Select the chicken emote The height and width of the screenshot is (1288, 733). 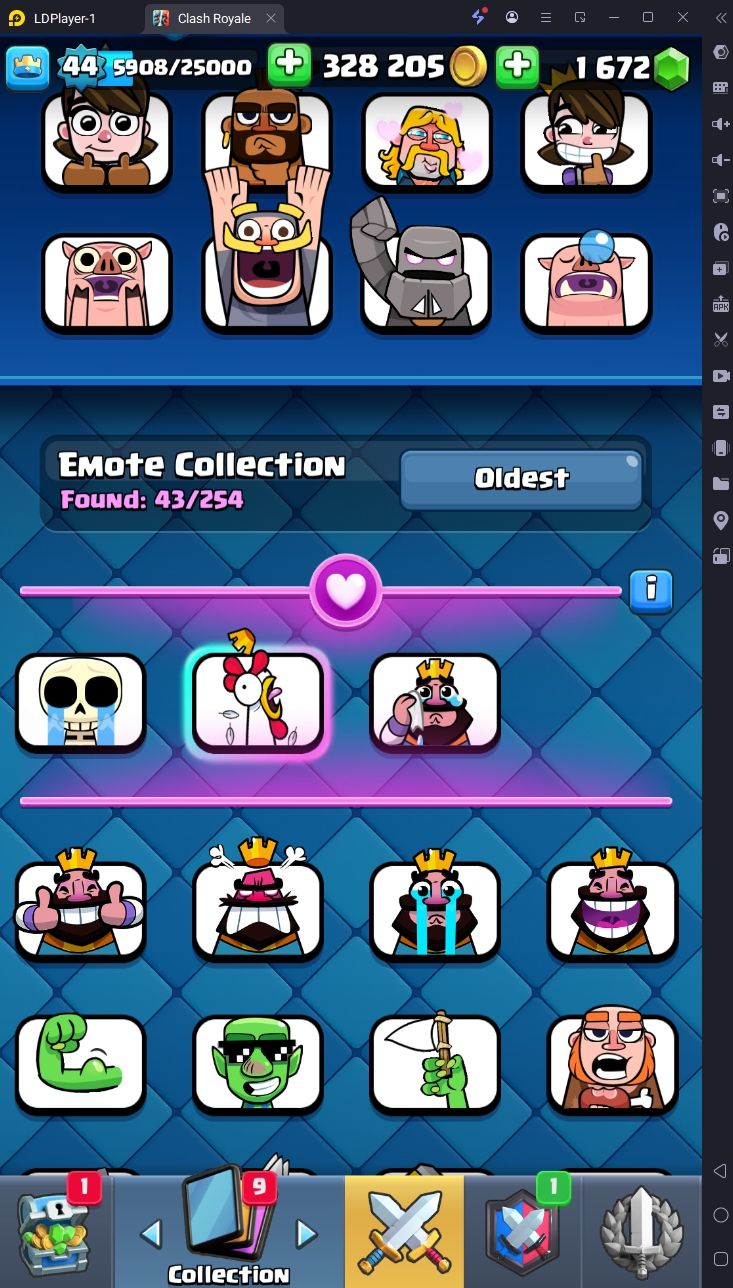point(258,701)
